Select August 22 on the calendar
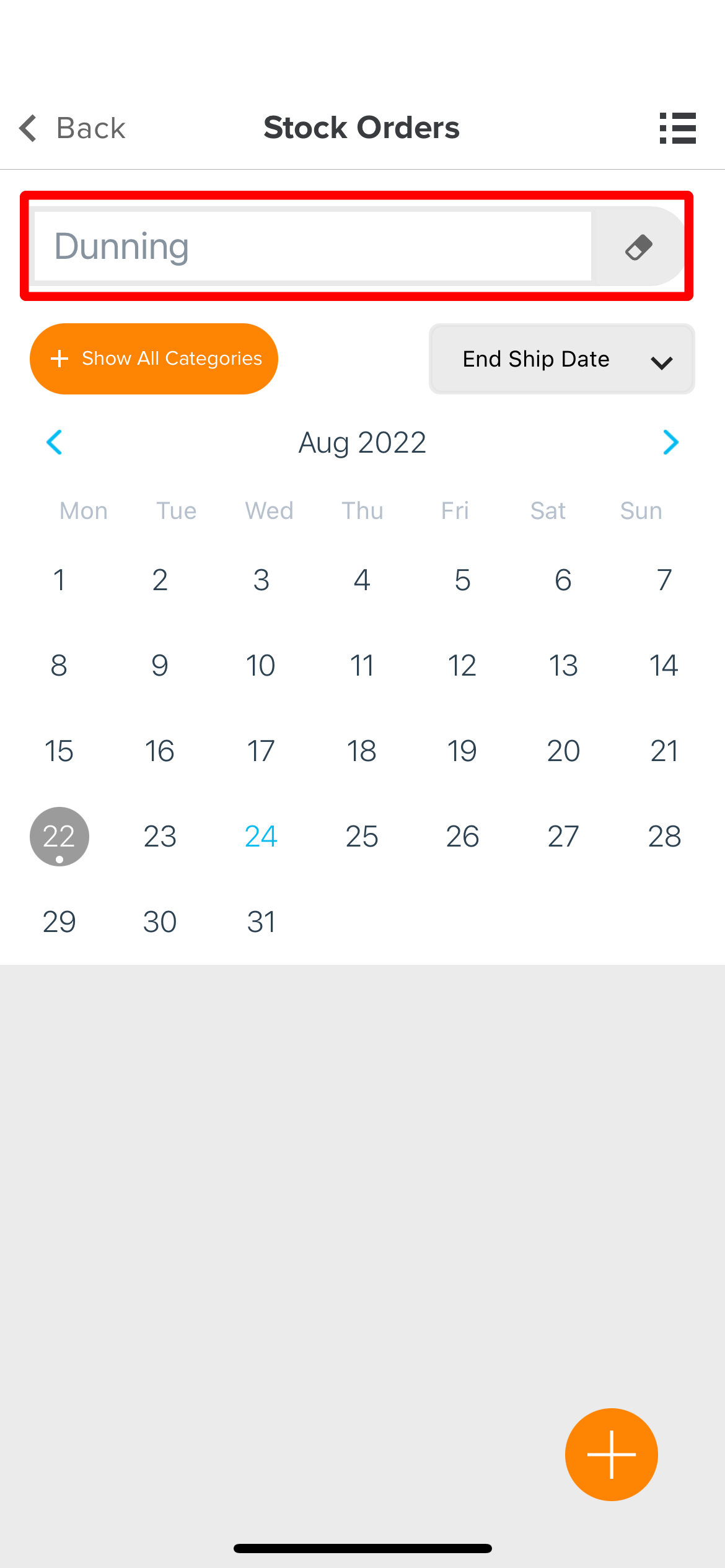 [59, 836]
